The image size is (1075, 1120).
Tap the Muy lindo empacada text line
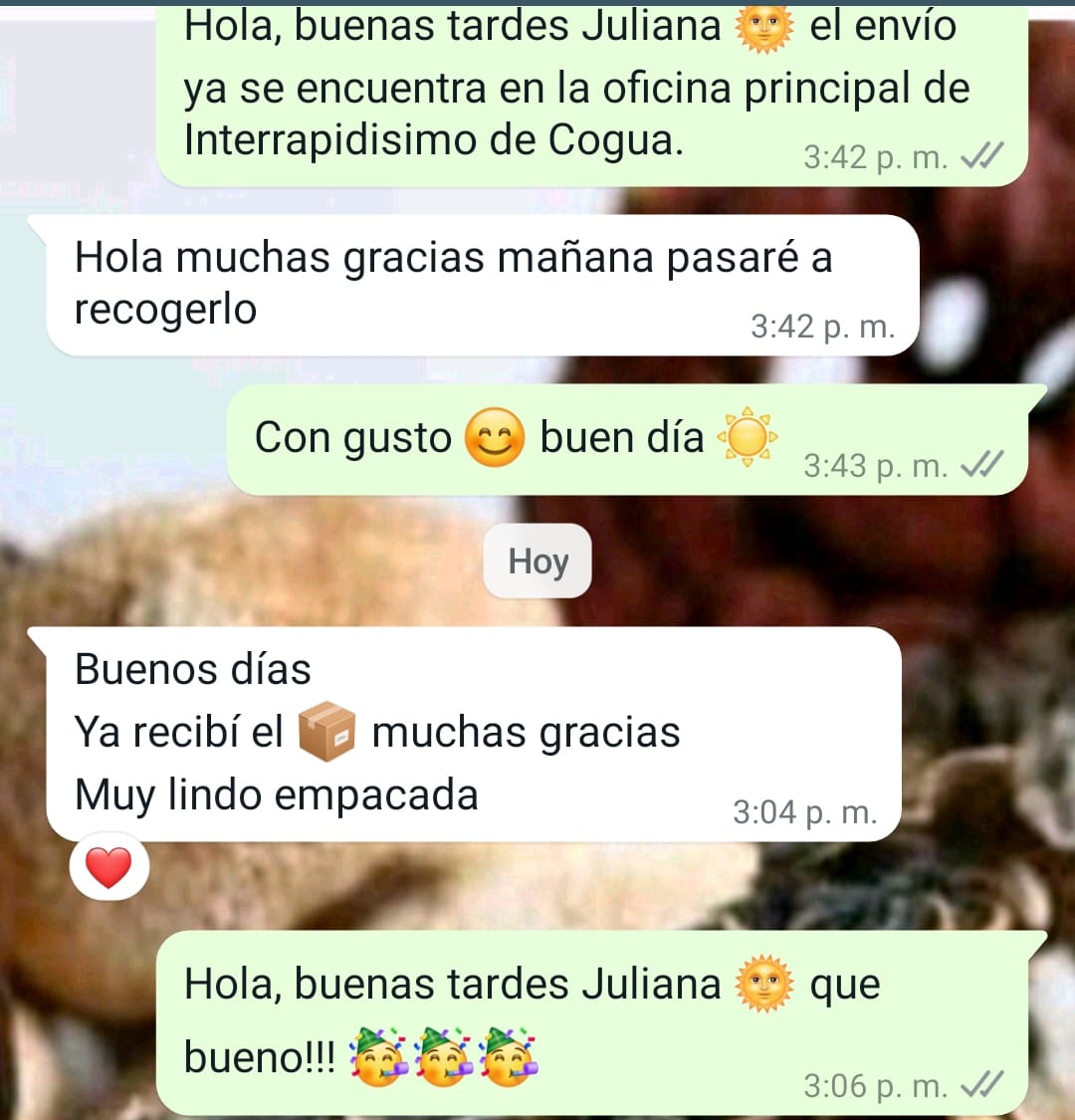[x=279, y=795]
